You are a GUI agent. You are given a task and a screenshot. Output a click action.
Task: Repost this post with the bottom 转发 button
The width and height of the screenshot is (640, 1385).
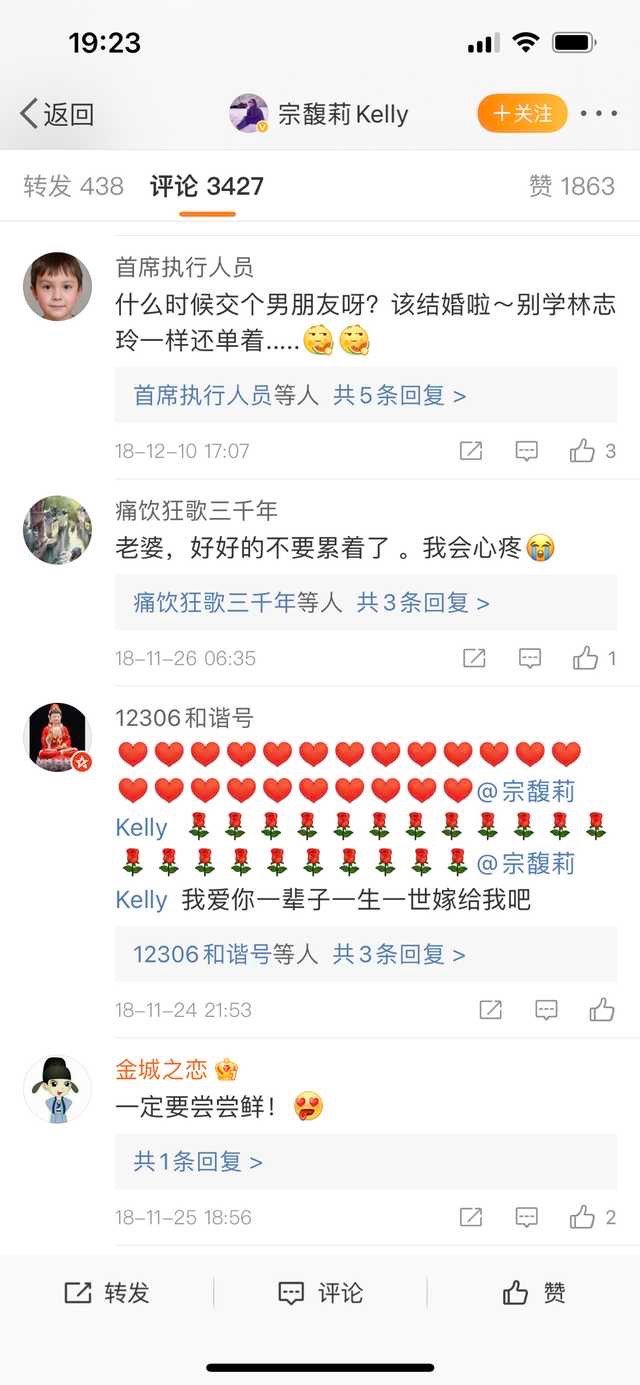(107, 1293)
